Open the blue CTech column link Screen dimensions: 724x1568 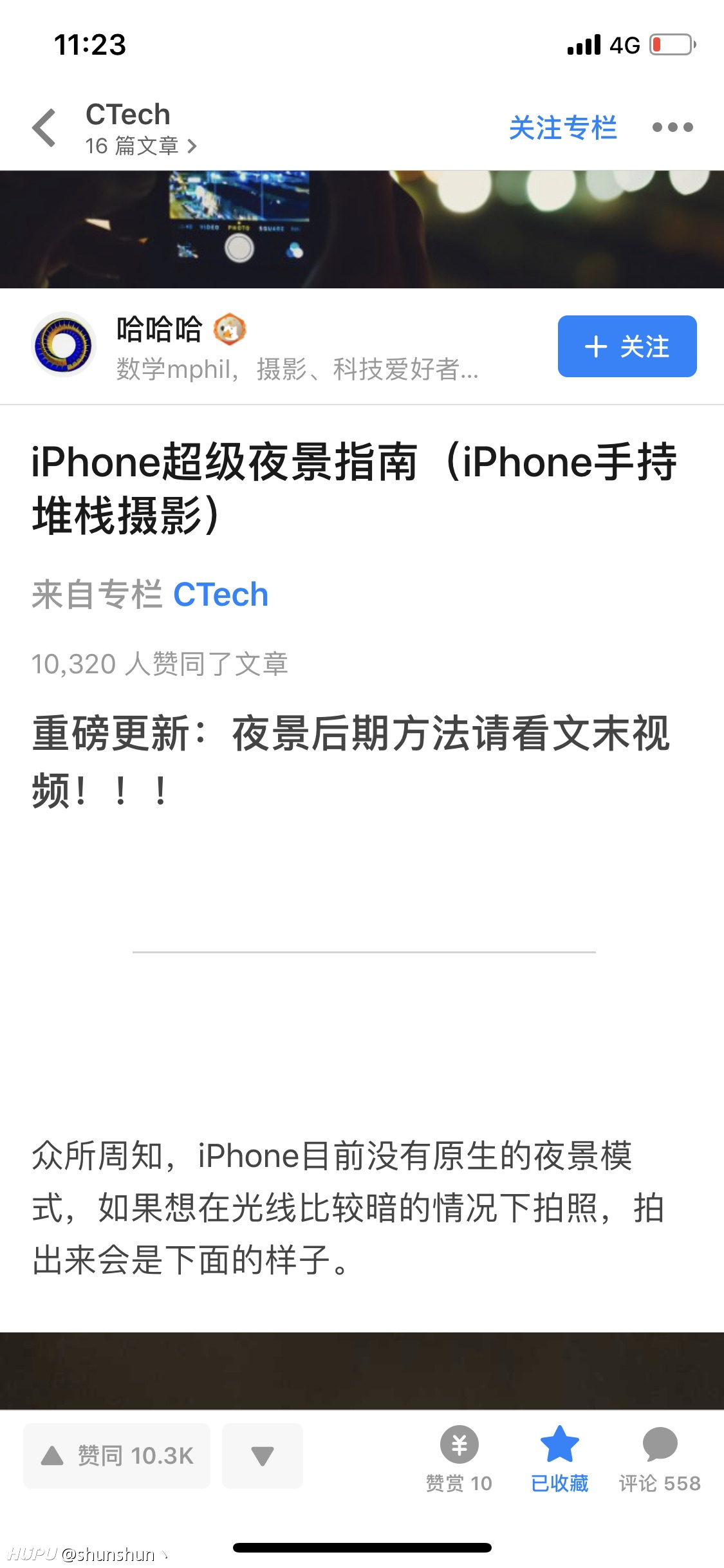point(221,595)
